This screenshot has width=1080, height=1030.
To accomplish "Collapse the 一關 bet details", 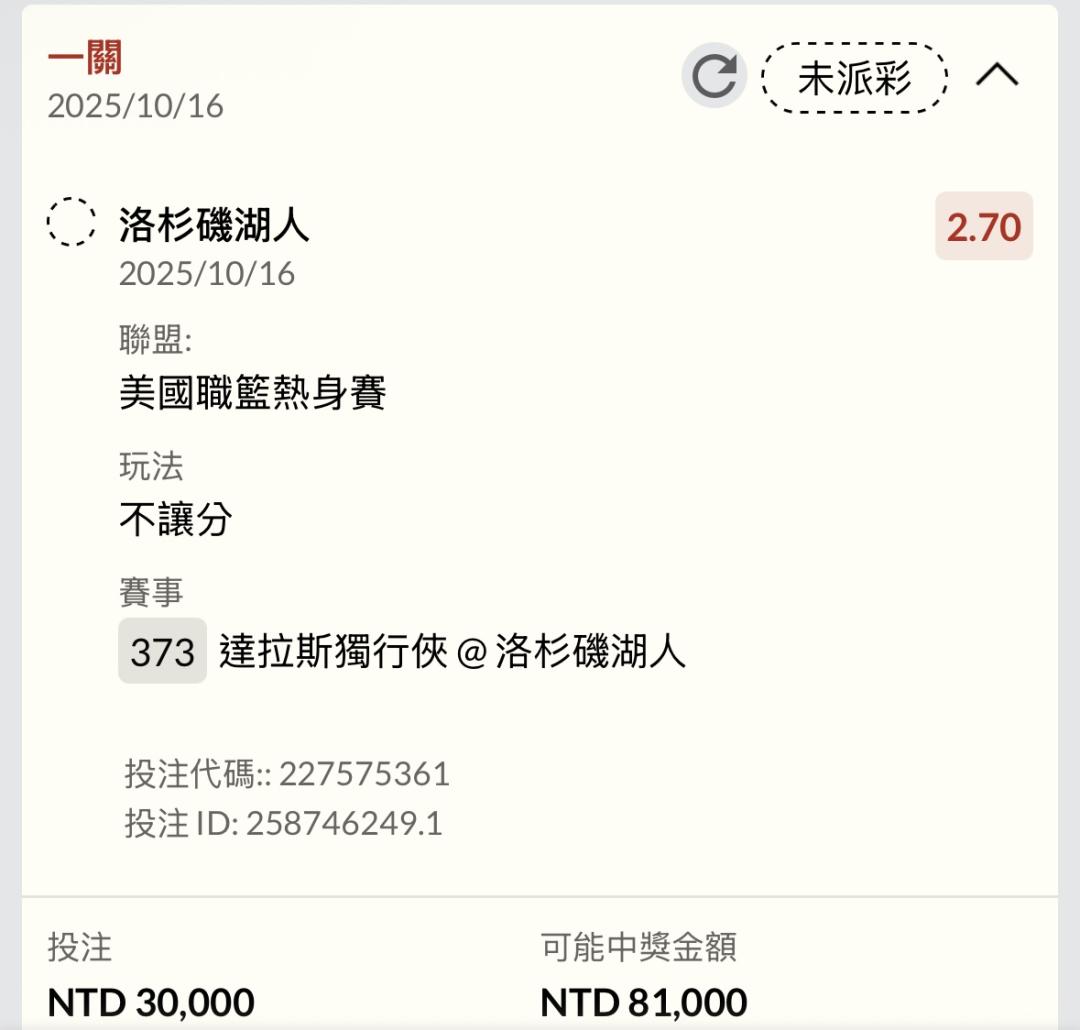I will [x=997, y=75].
